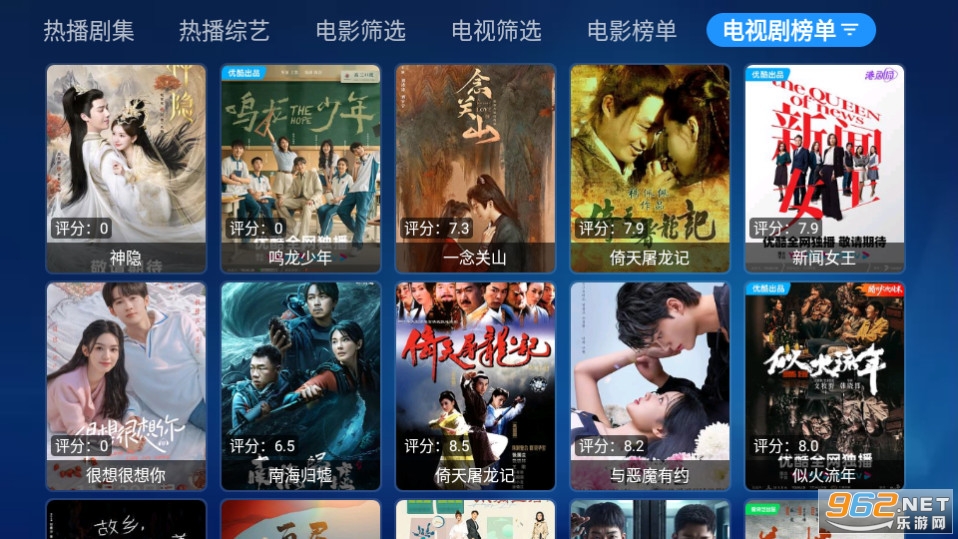The image size is (958, 539).
Task: Open the 神隐 drama card
Action: tap(126, 168)
